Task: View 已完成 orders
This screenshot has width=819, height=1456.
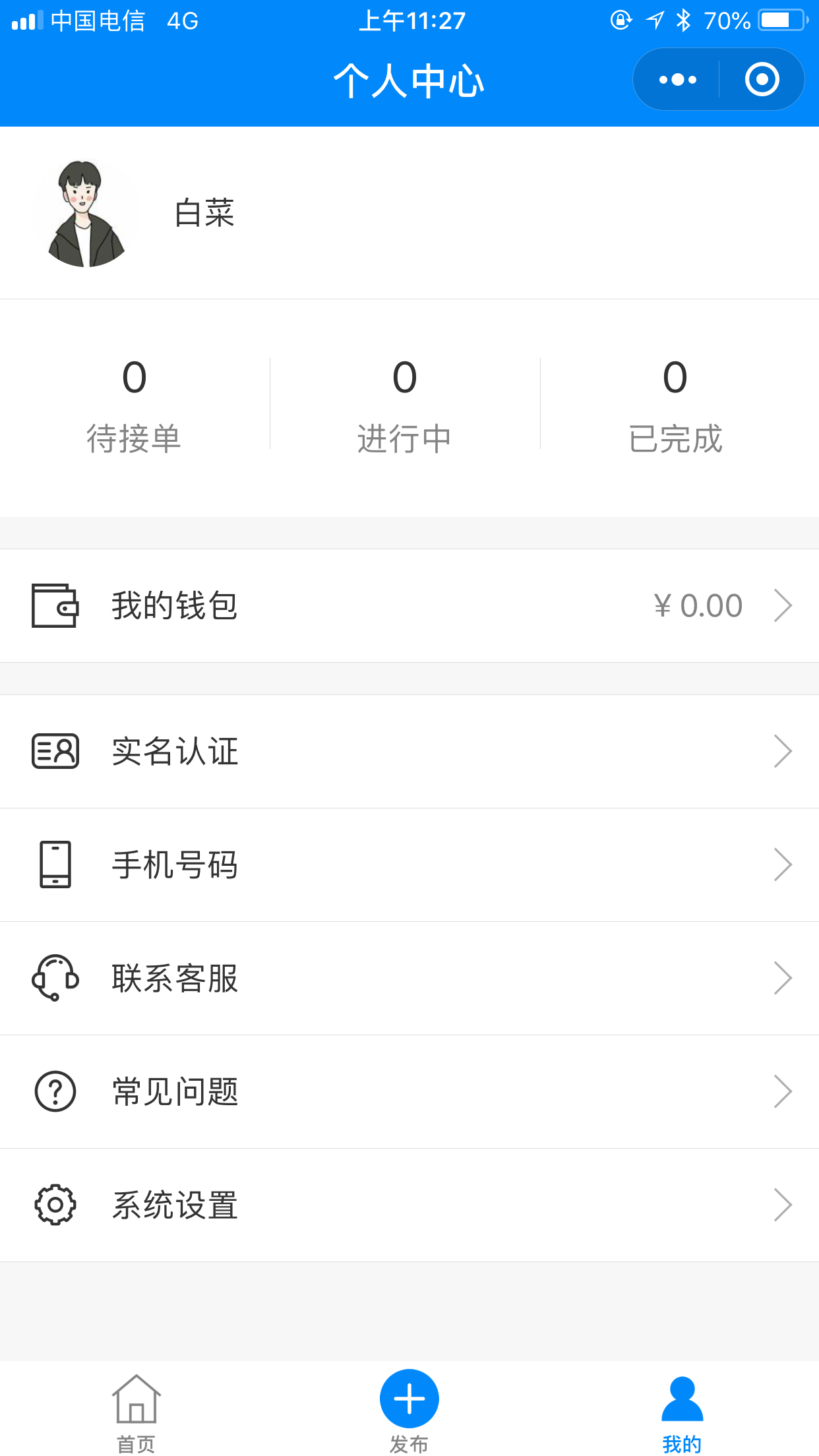Action: tap(676, 404)
